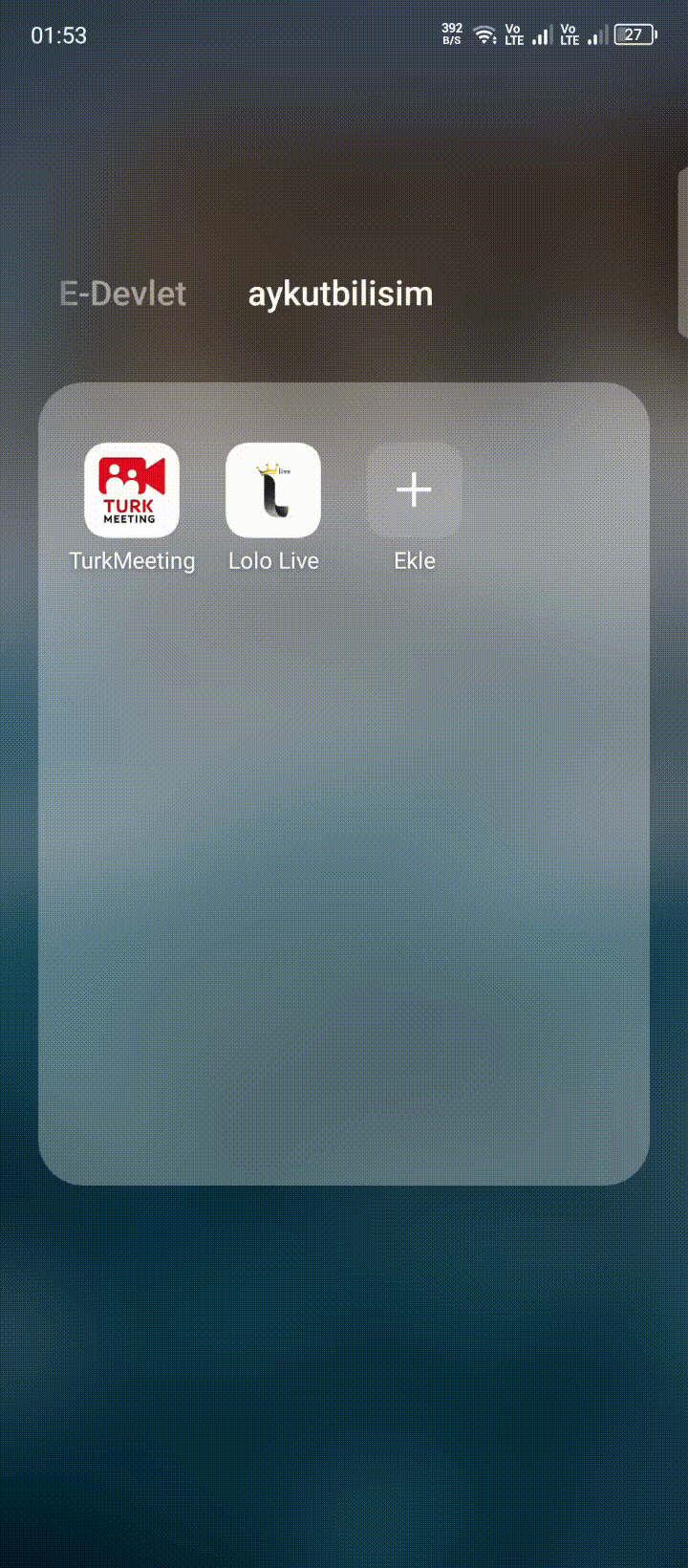Tap the crowned L logo of Lolo Live
688x1568 pixels.
click(273, 490)
